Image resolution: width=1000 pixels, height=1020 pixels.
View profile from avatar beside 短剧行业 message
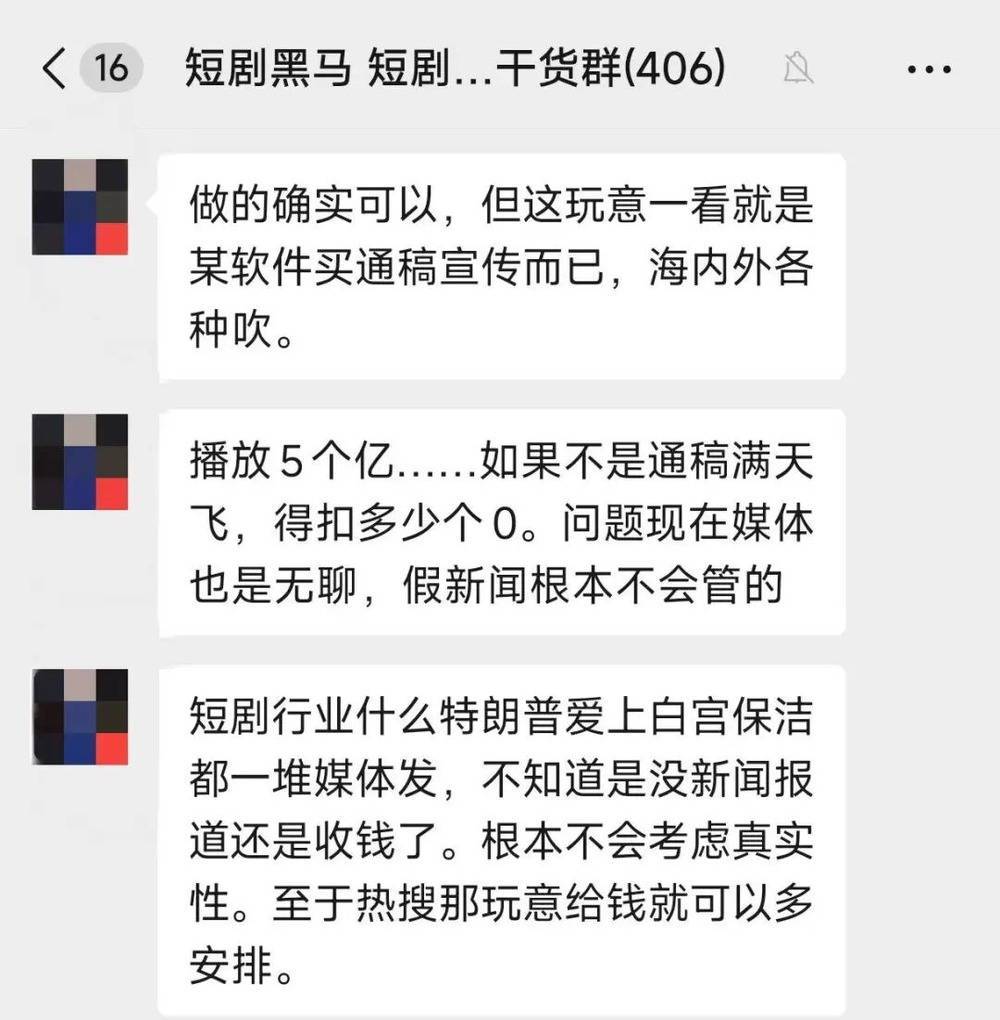tap(80, 717)
